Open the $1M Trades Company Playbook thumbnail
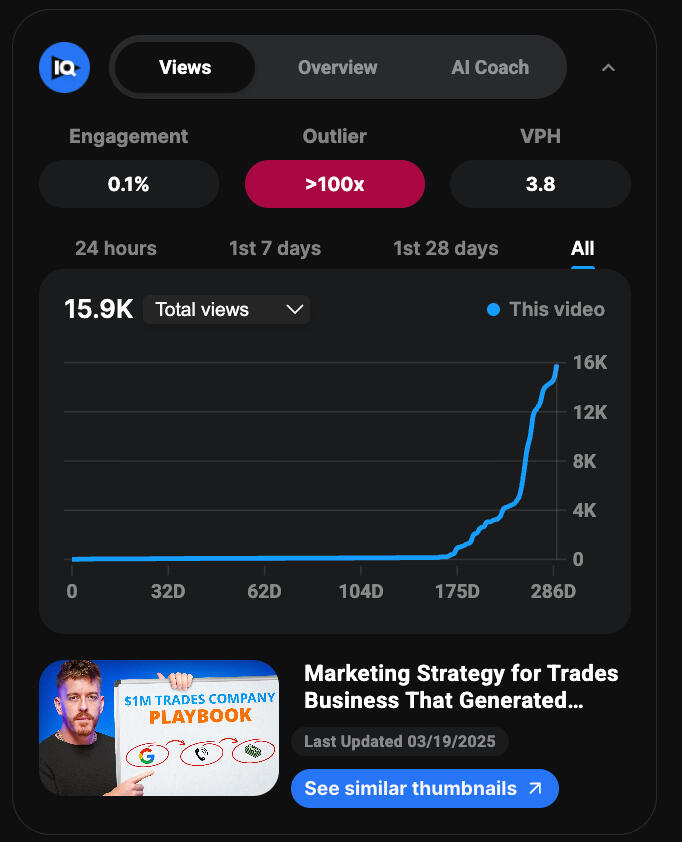Image resolution: width=682 pixels, height=842 pixels. tap(159, 728)
